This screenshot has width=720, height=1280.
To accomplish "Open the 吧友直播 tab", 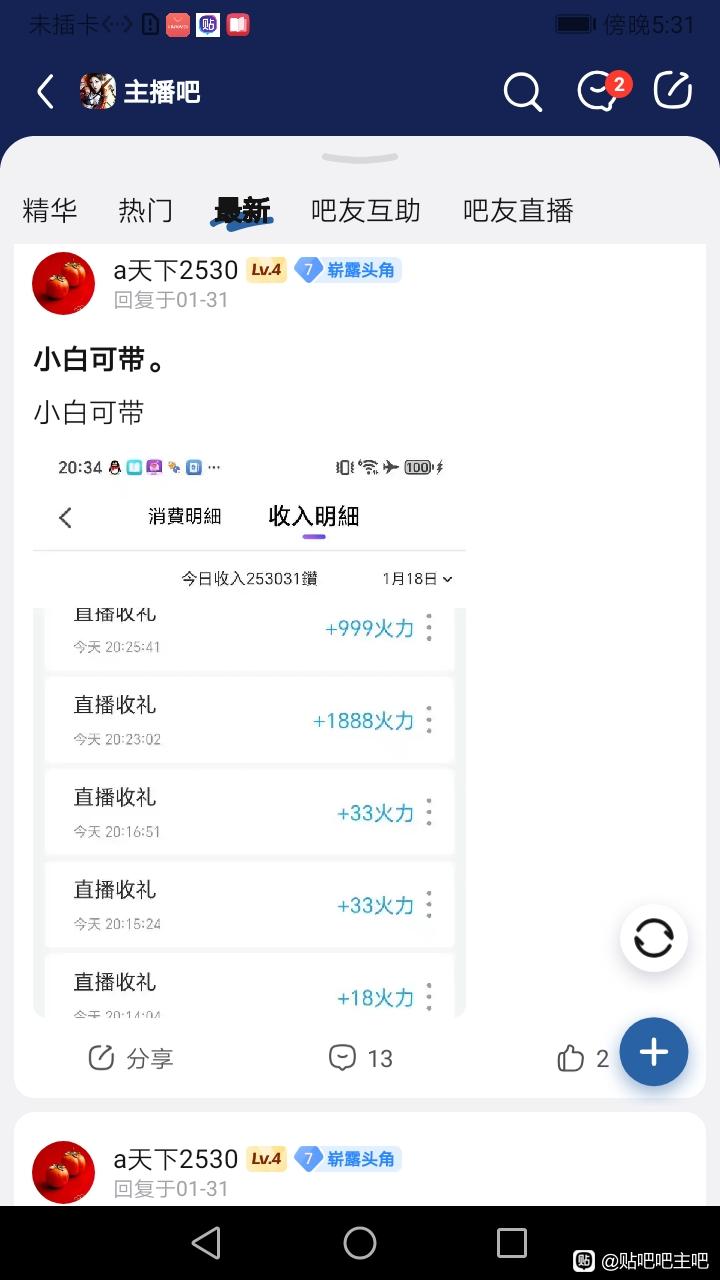I will tap(518, 211).
